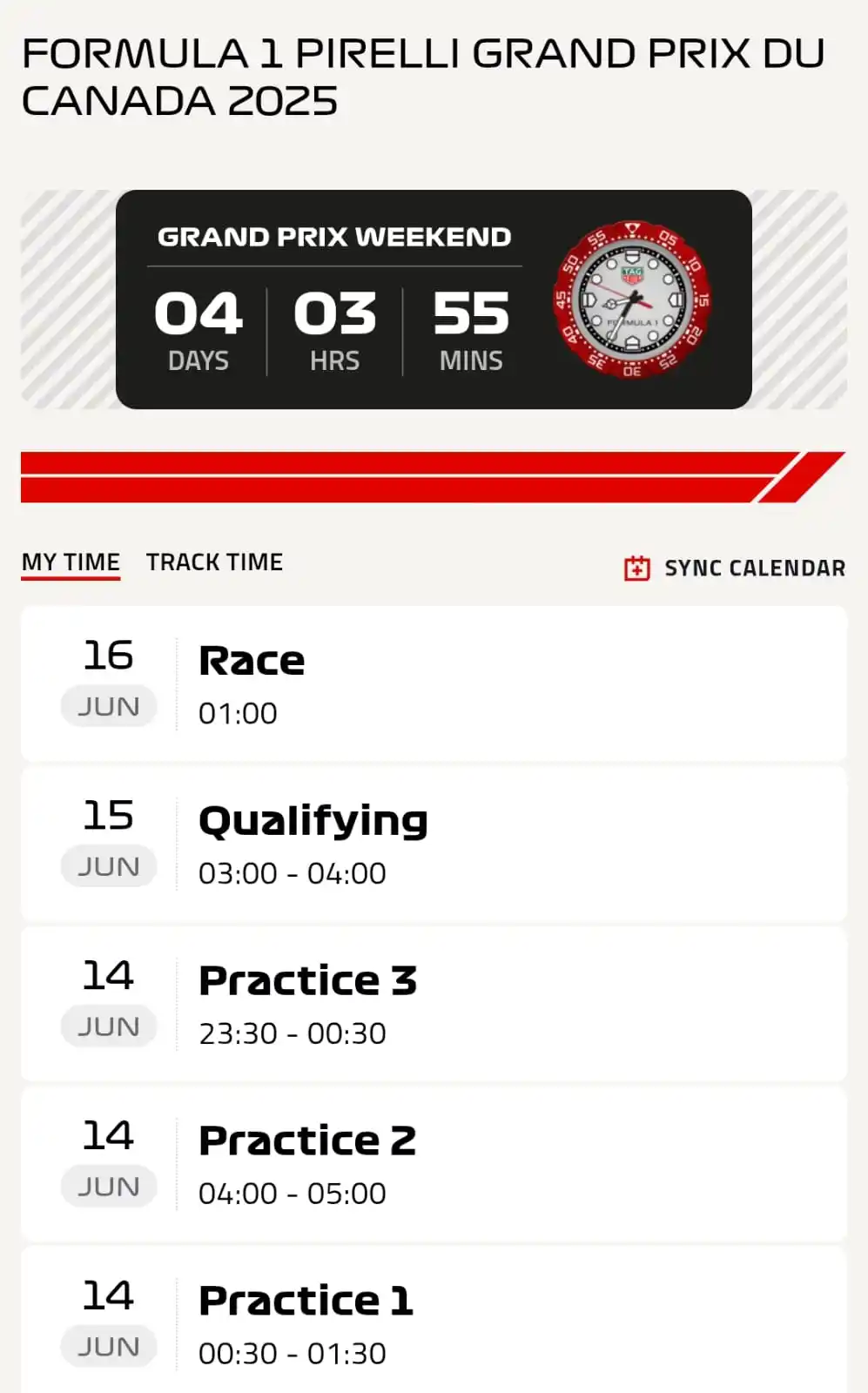The width and height of the screenshot is (868, 1393).
Task: Open the Qualifying session card
Action: click(x=434, y=845)
